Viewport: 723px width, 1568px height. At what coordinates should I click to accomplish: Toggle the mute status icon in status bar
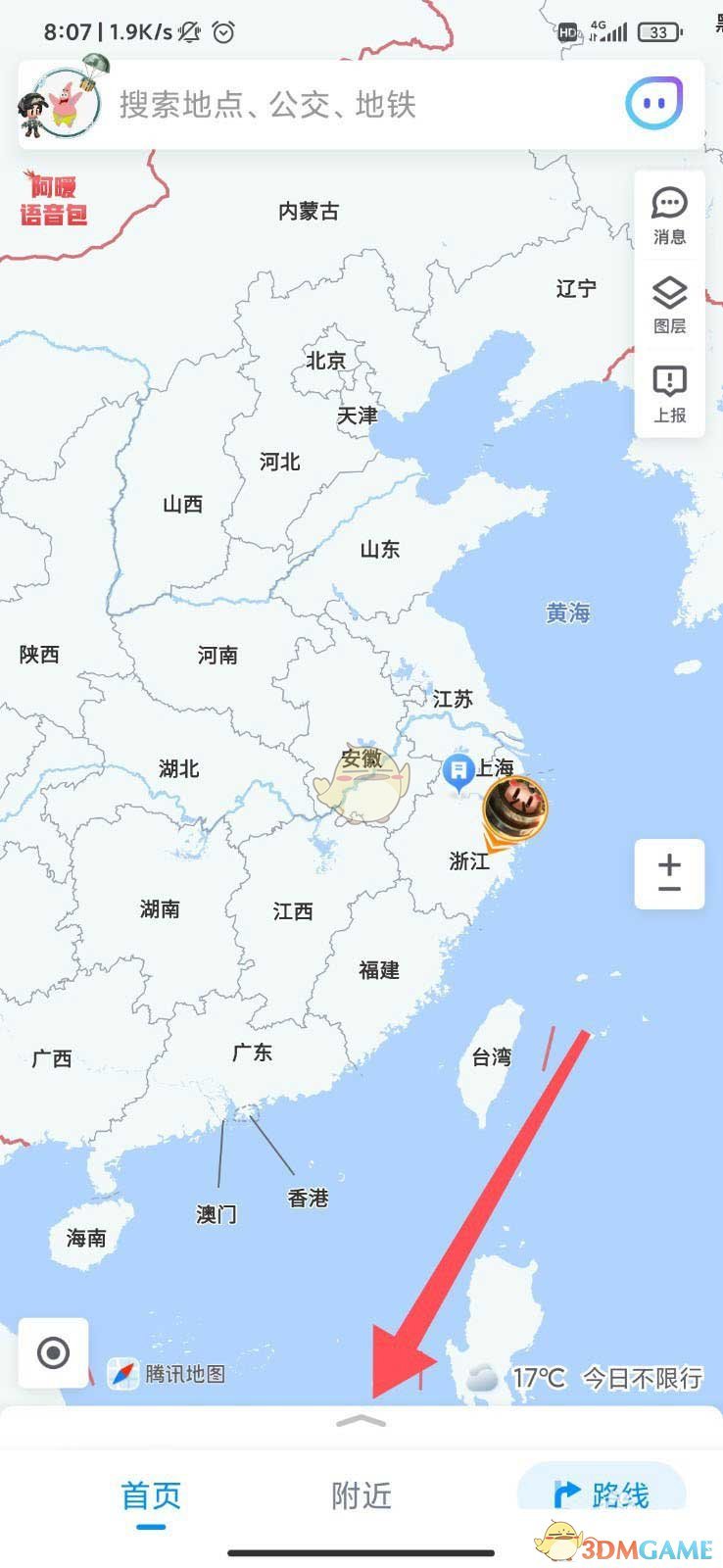(x=190, y=30)
